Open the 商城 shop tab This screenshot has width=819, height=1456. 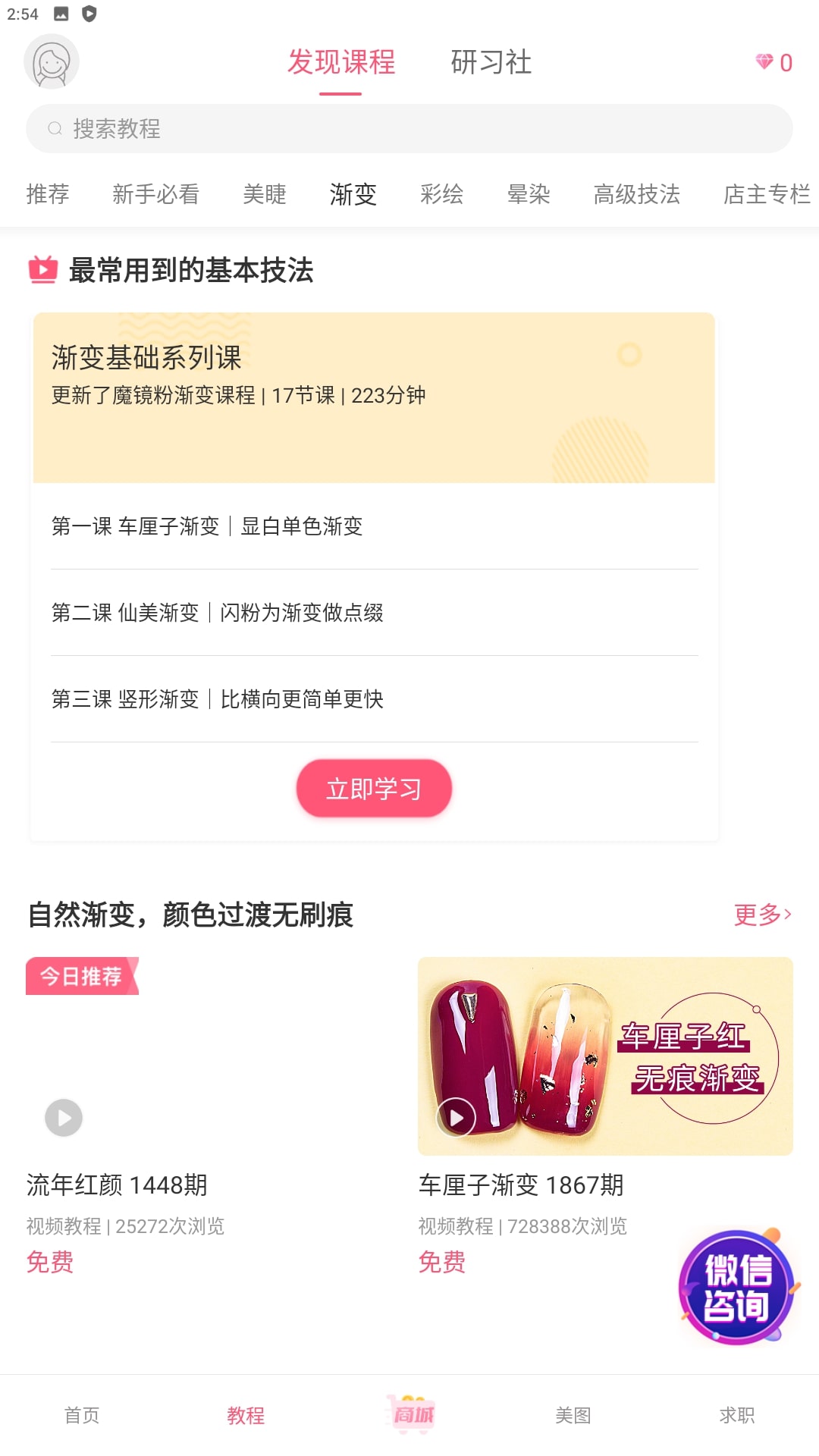pos(410,1415)
